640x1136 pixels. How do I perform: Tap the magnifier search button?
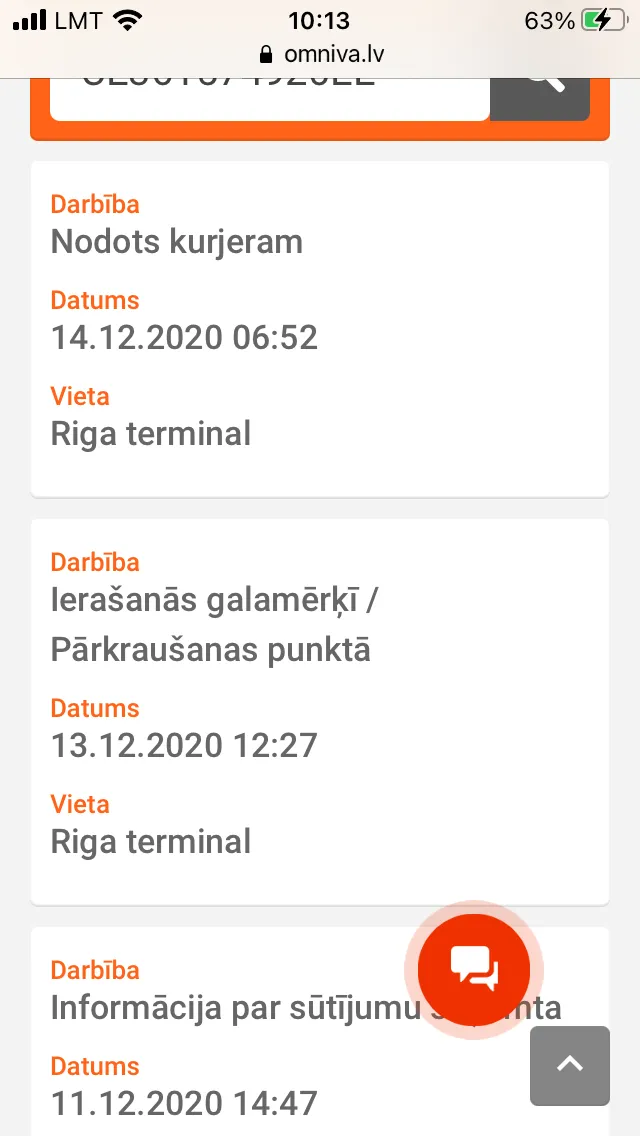(x=540, y=99)
